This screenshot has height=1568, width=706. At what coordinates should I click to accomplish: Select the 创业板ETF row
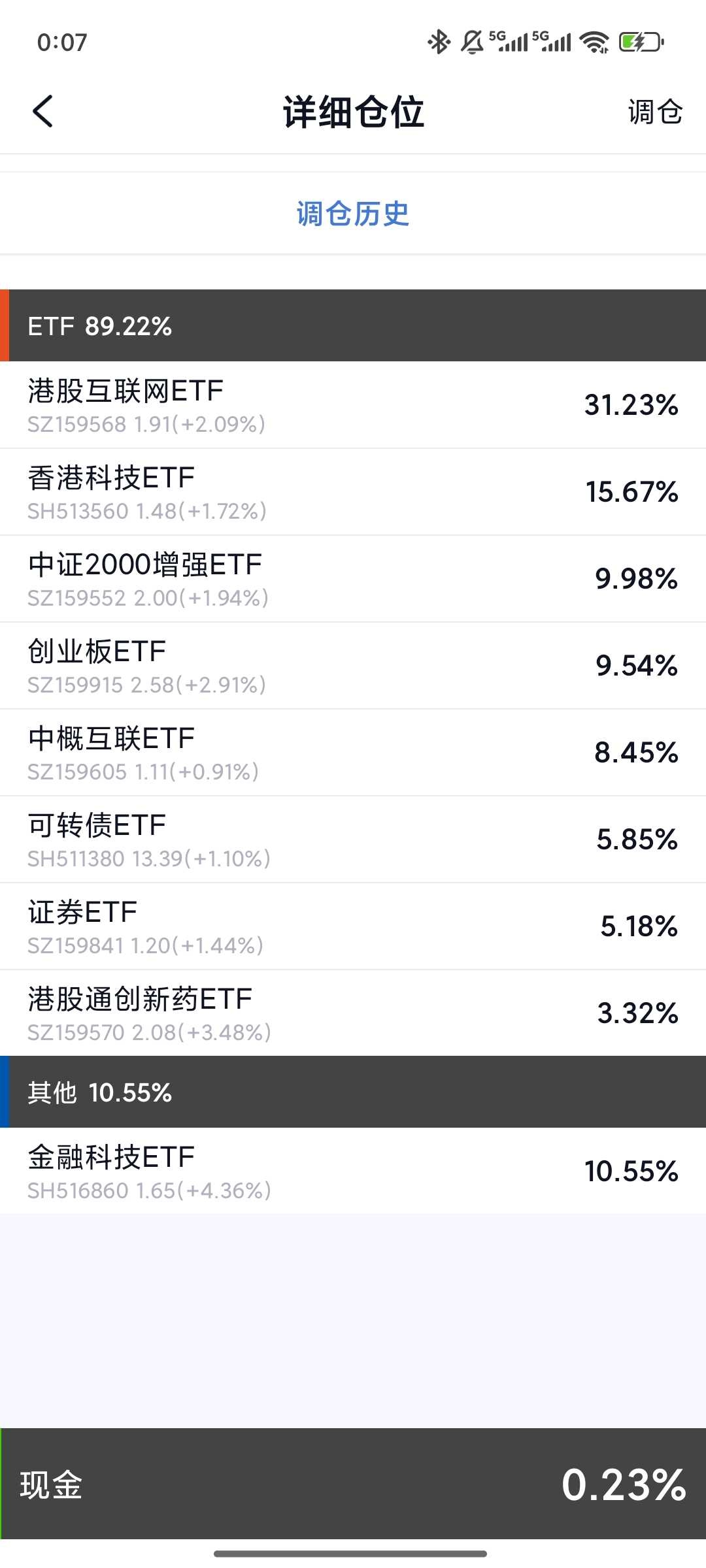tap(353, 666)
